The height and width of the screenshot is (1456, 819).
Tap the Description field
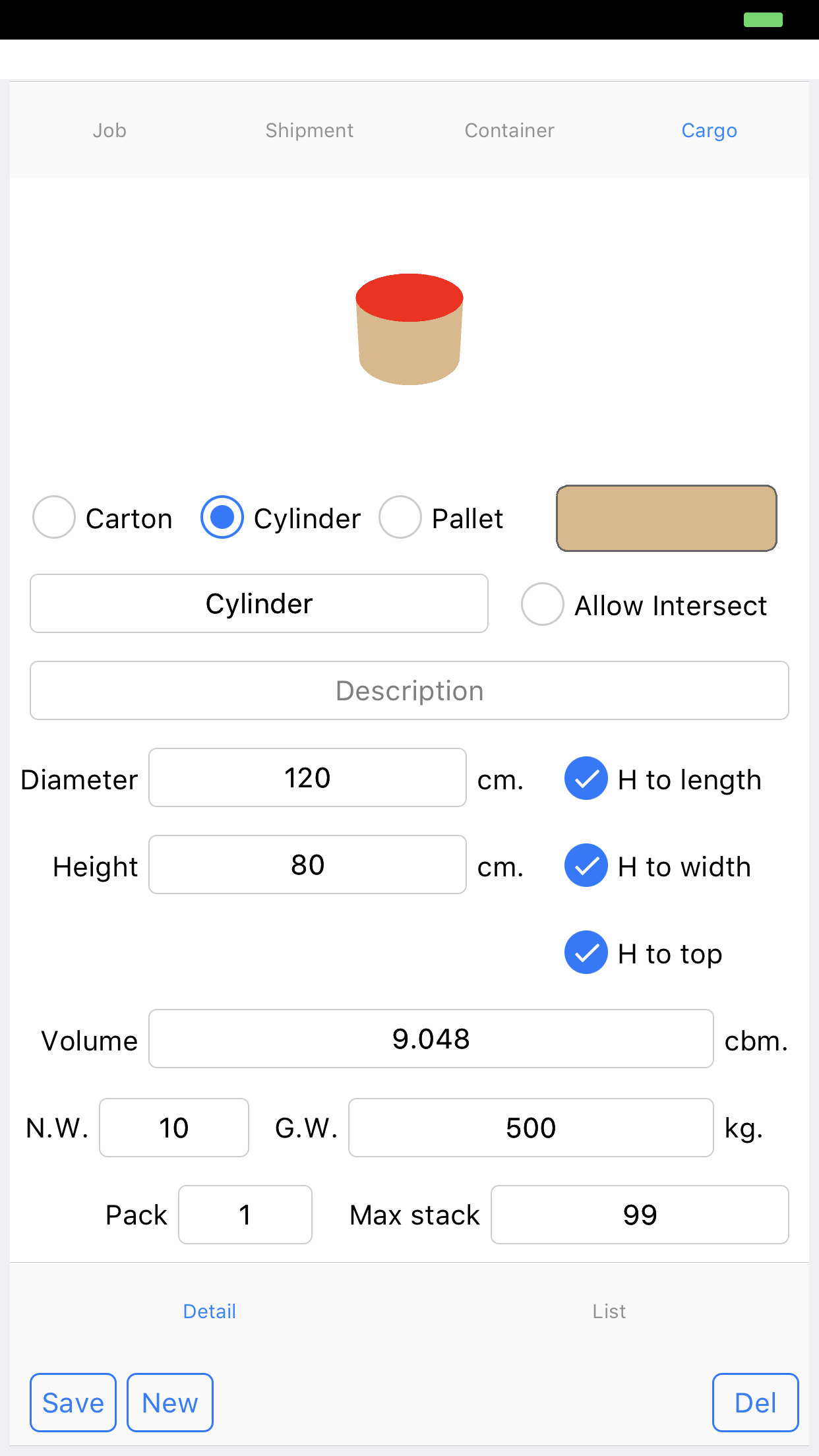point(409,690)
